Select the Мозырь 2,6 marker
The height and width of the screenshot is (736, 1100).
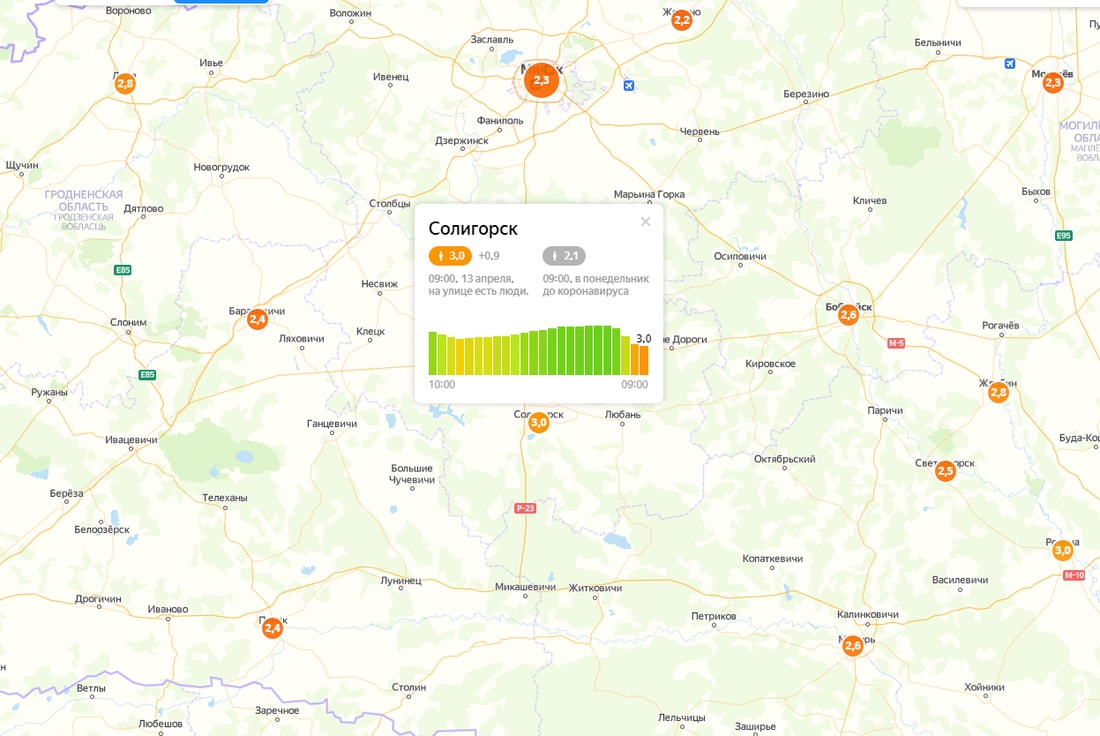852,646
